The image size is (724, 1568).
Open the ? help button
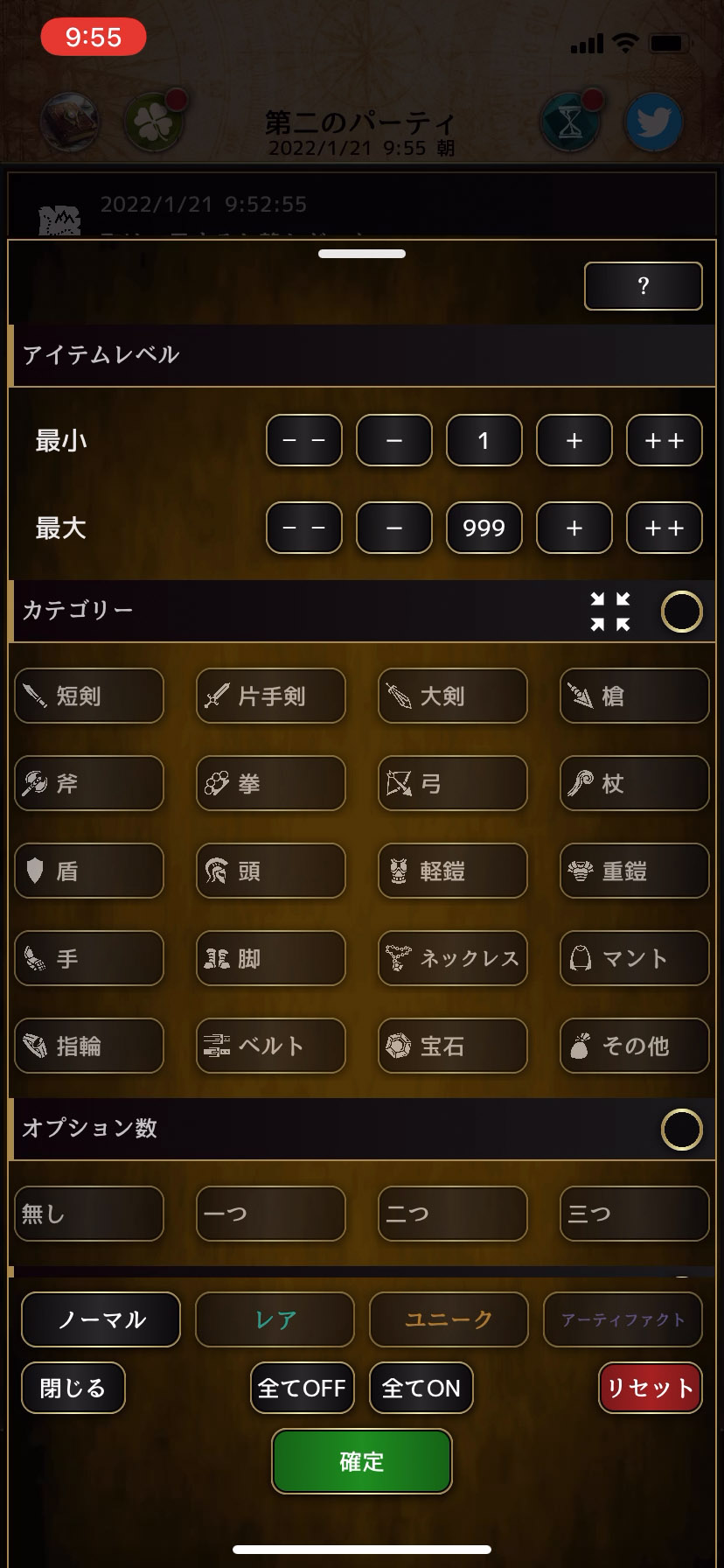[643, 286]
